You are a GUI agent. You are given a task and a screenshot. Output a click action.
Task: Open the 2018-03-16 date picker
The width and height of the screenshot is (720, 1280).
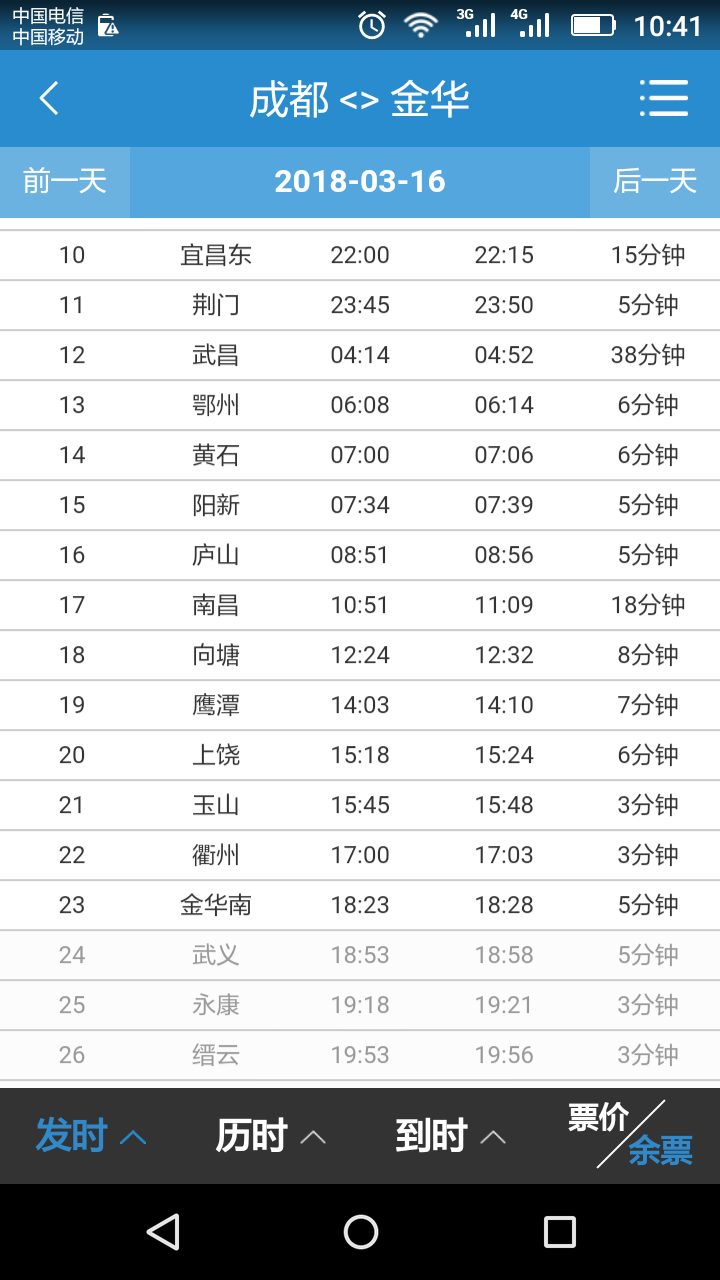click(x=360, y=182)
